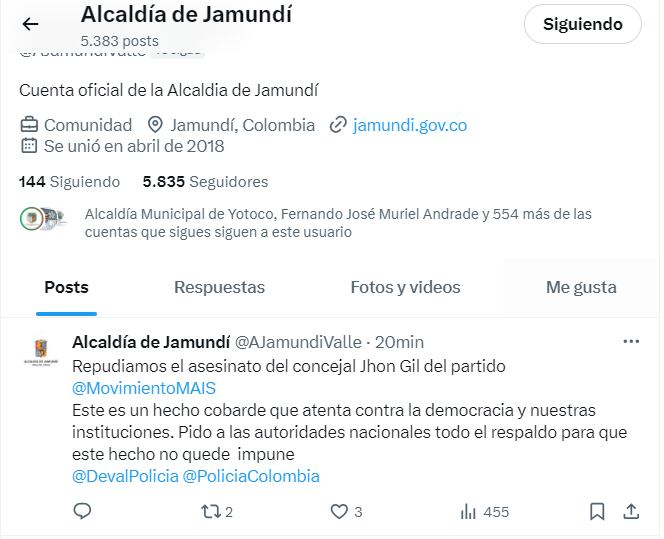Open the @MovimientoMAIS mention
Viewport: 664px width, 539px height.
(144, 388)
